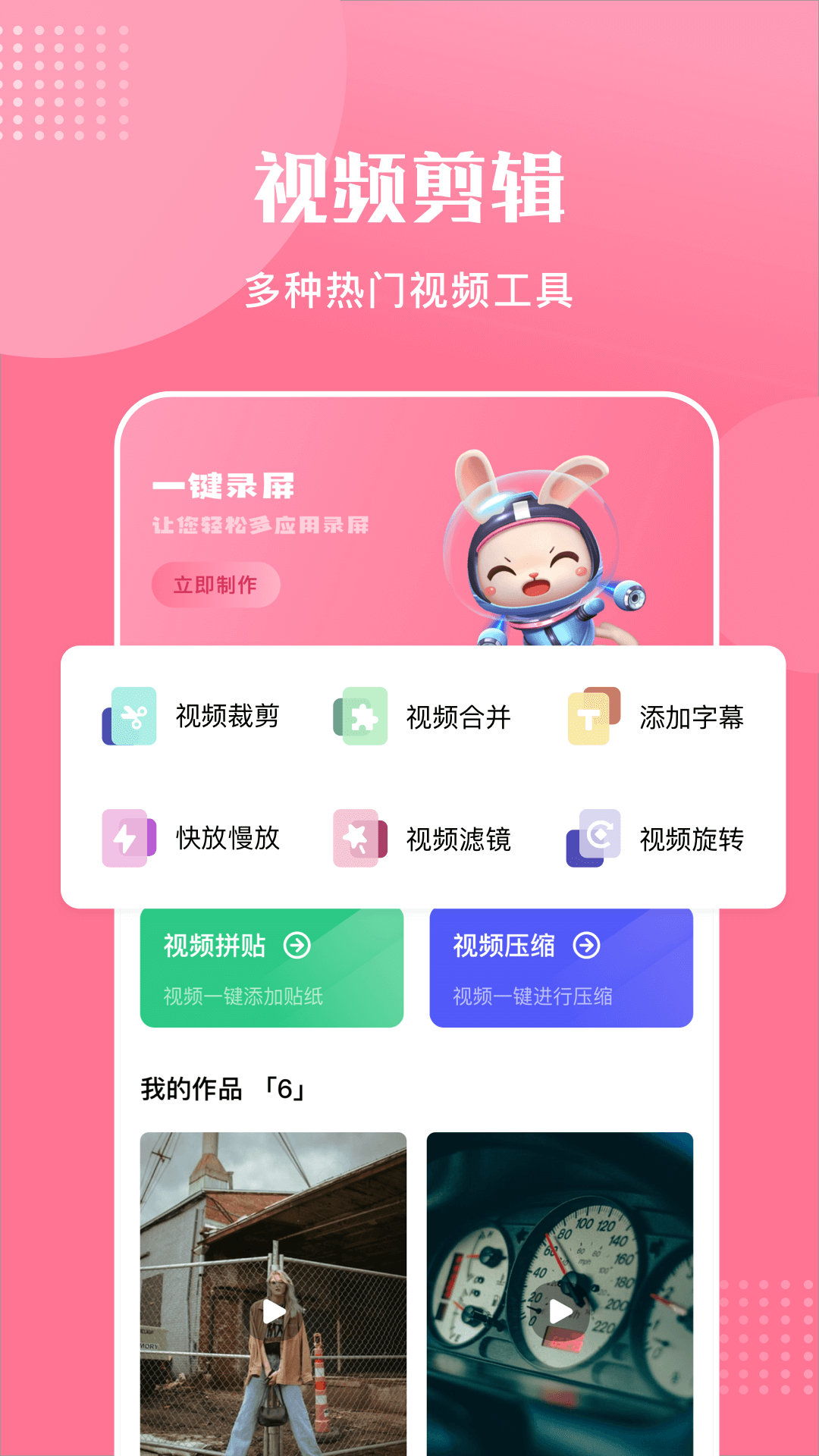Screen dimensions: 819x1456
Task: Click the astronaut rabbit mascot image
Action: tap(531, 546)
